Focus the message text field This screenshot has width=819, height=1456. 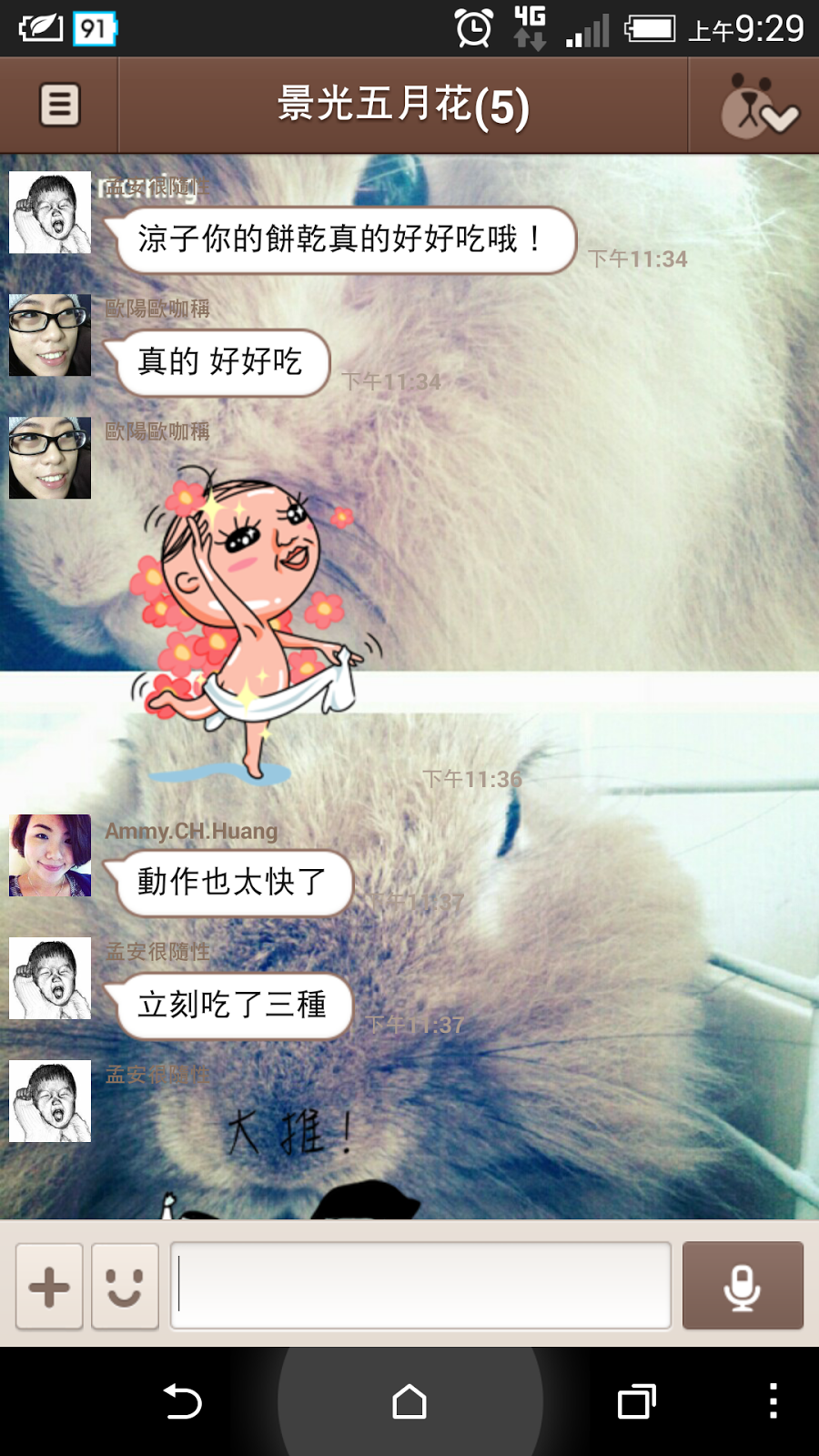[420, 1285]
